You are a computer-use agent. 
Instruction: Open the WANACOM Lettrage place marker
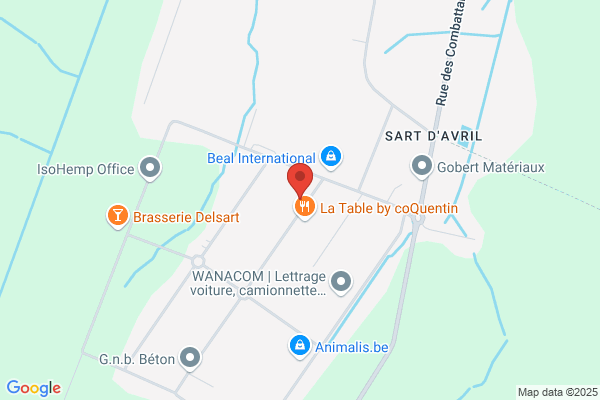pos(341,282)
